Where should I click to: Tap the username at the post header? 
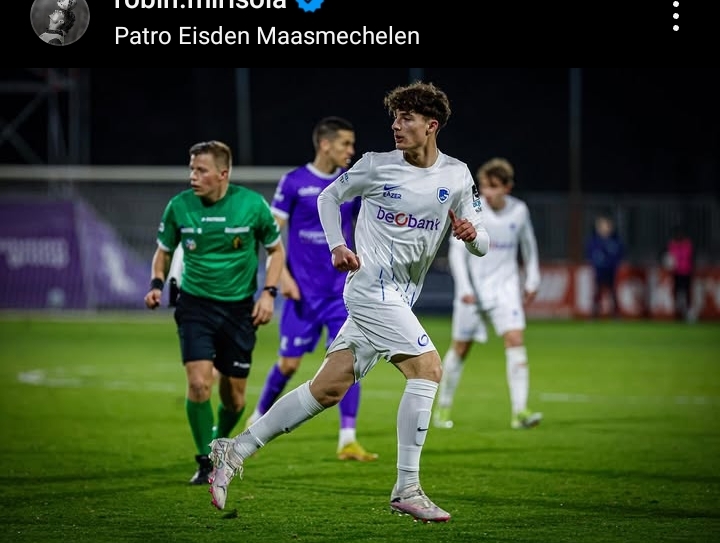(x=200, y=4)
